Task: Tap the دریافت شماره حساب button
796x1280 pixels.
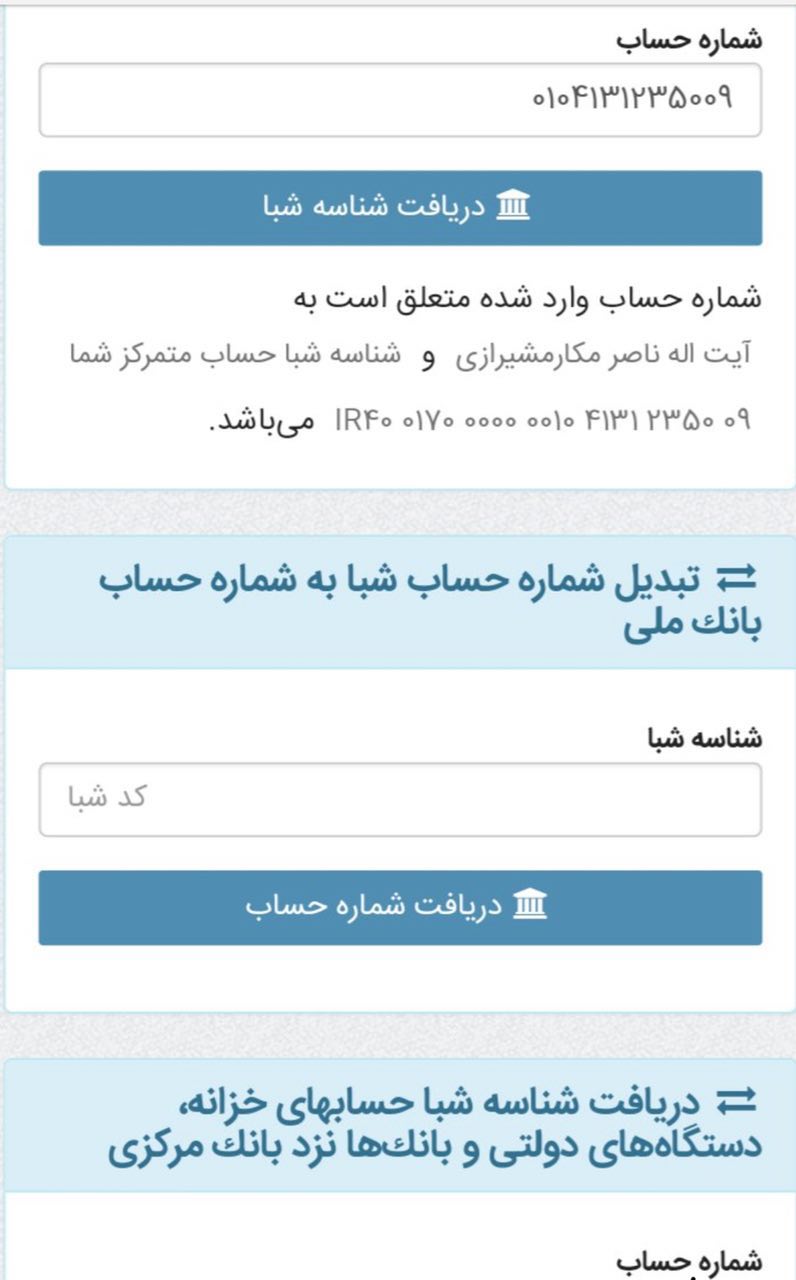Action: 400,907
